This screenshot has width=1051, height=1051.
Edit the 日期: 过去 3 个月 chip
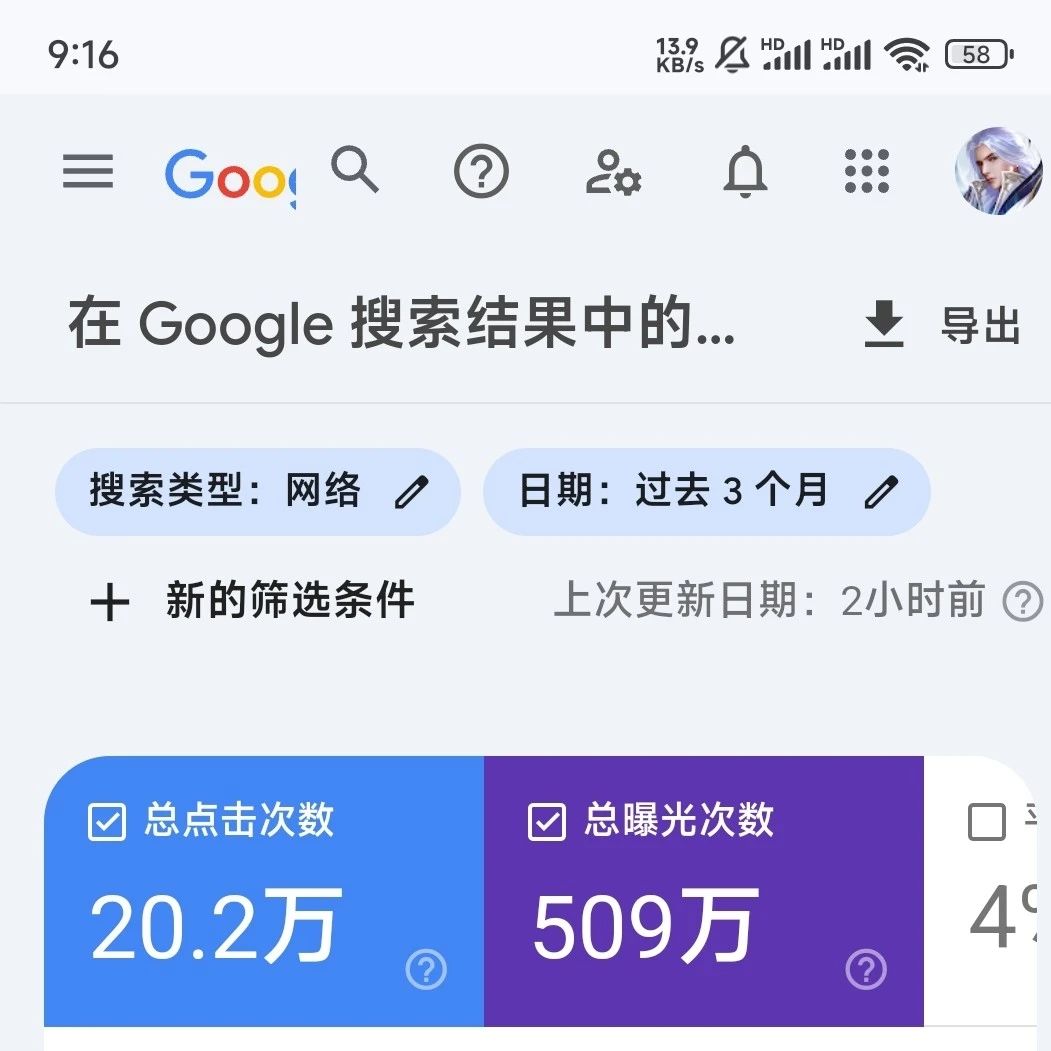pyautogui.click(x=706, y=491)
